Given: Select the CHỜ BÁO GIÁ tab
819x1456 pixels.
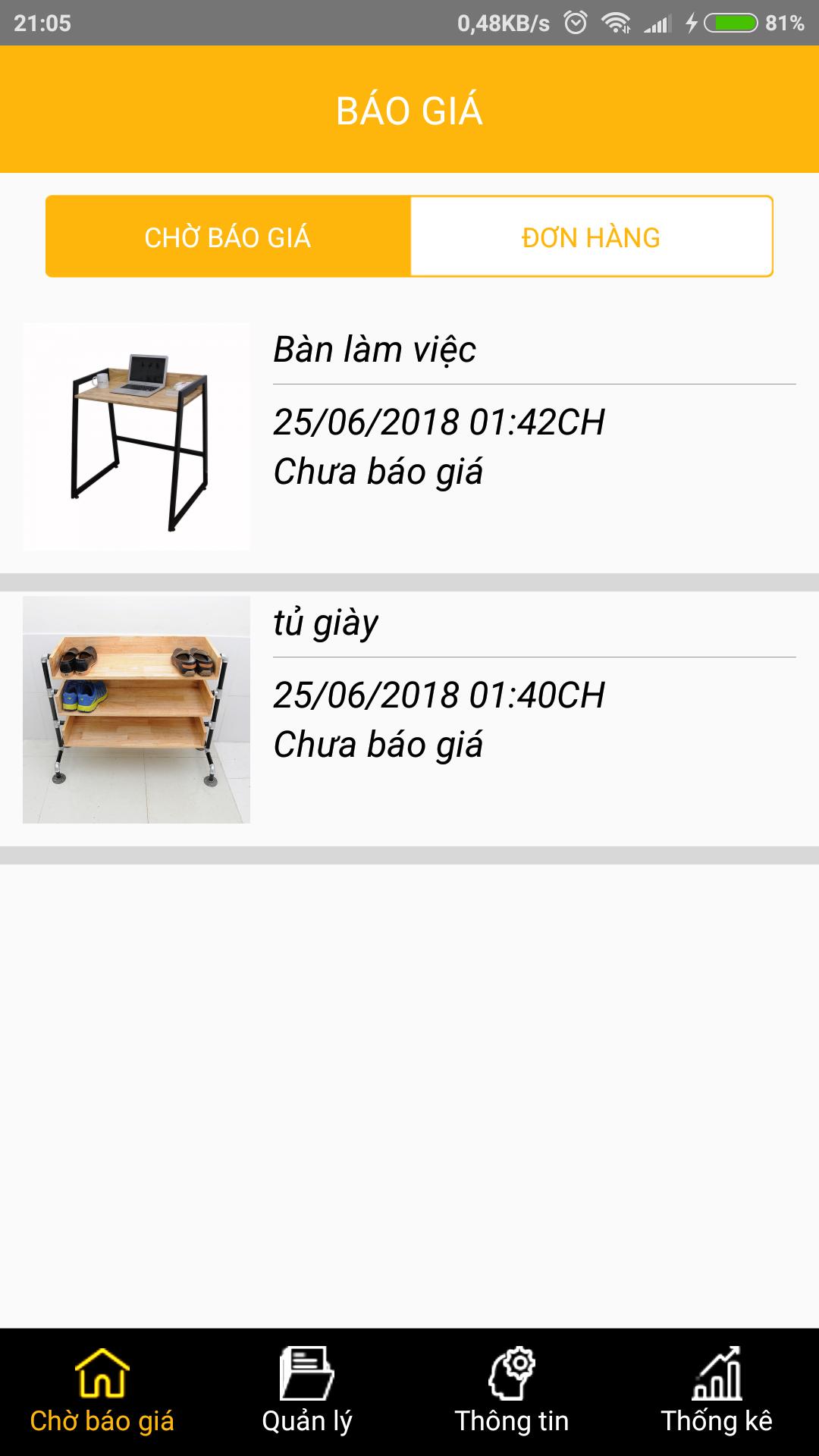Looking at the screenshot, I should 227,237.
